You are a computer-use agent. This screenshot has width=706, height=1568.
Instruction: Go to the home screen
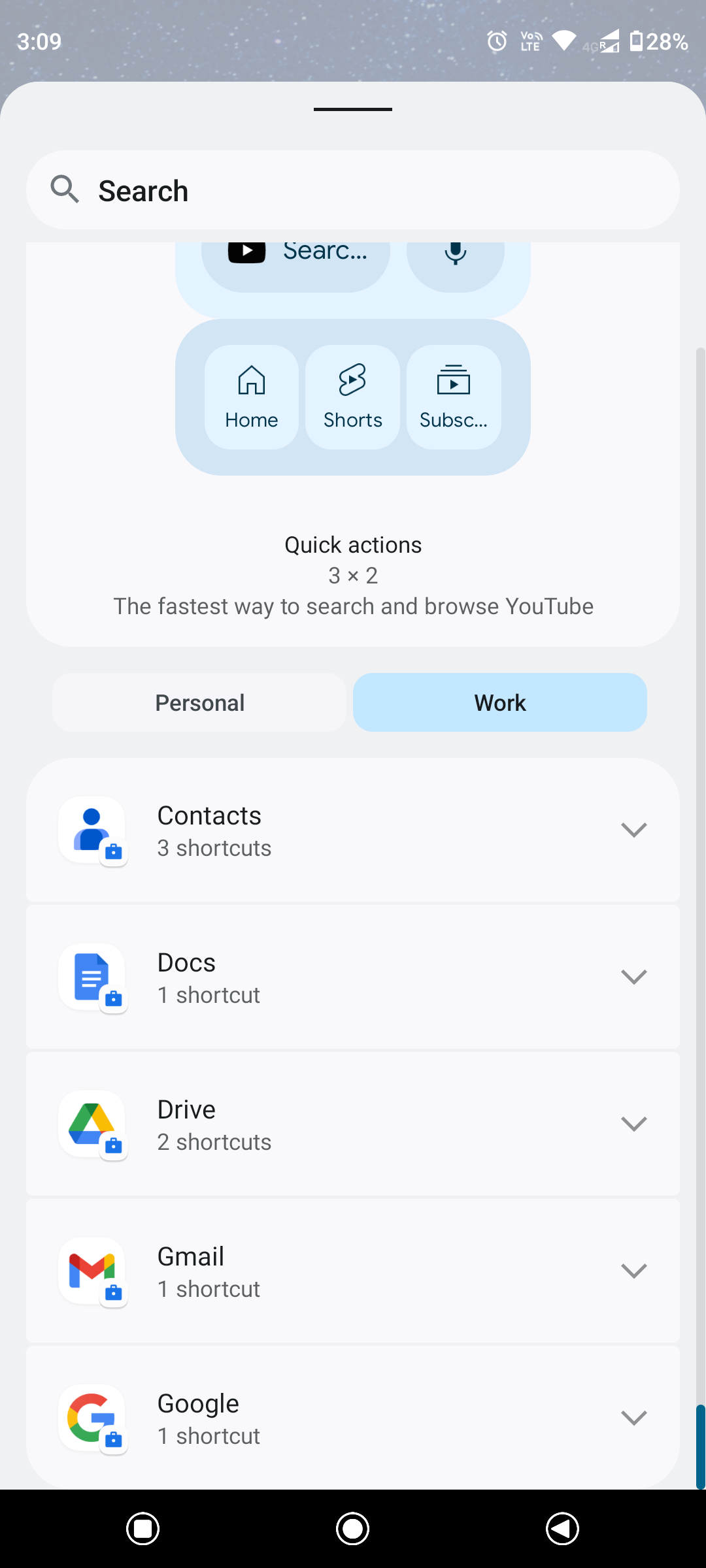click(353, 1529)
